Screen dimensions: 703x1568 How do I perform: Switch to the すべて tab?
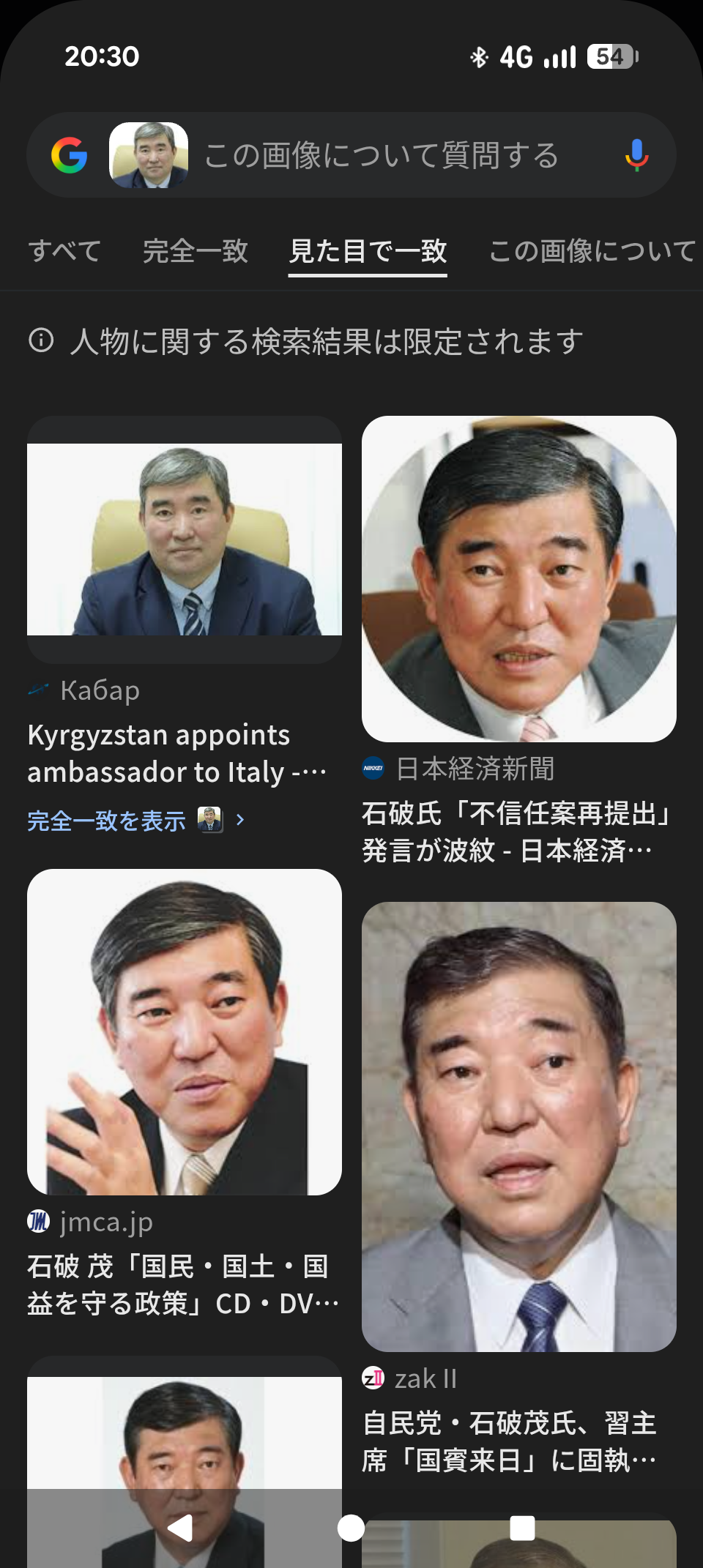point(64,251)
